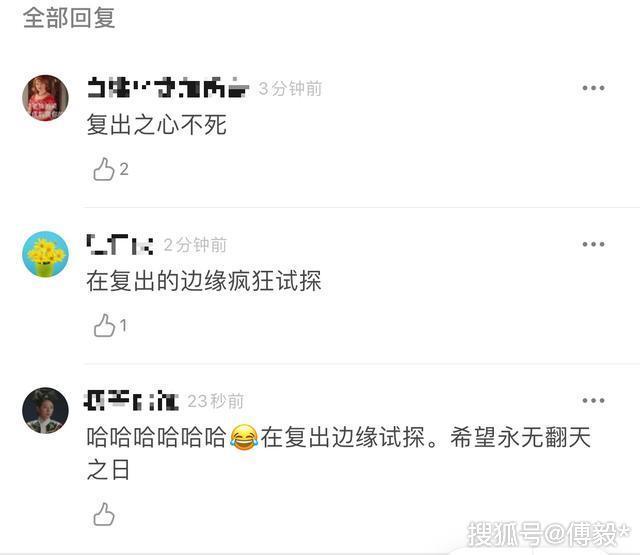Open the yellow flower avatar profile
The image size is (640, 555).
tap(45, 254)
